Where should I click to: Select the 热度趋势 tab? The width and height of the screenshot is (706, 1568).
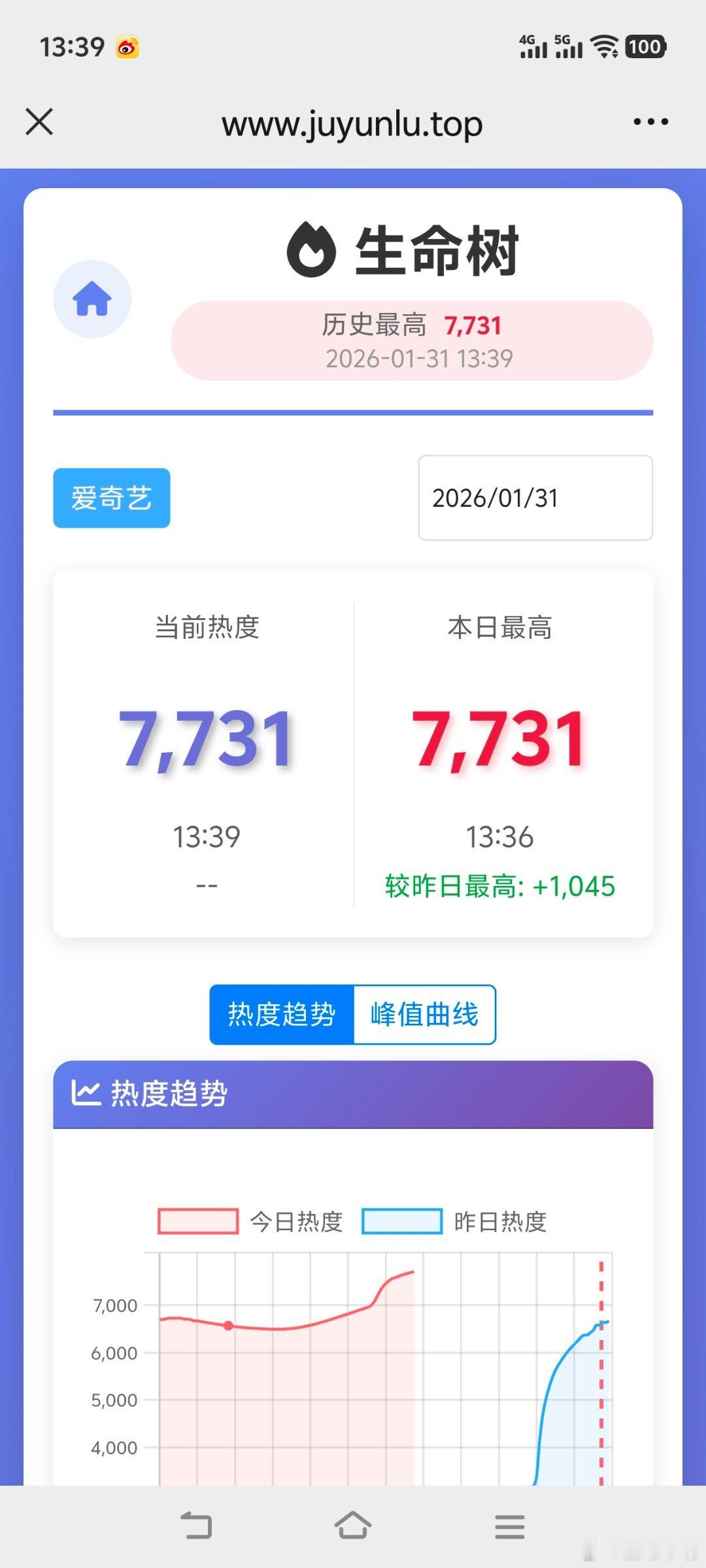tap(281, 1014)
